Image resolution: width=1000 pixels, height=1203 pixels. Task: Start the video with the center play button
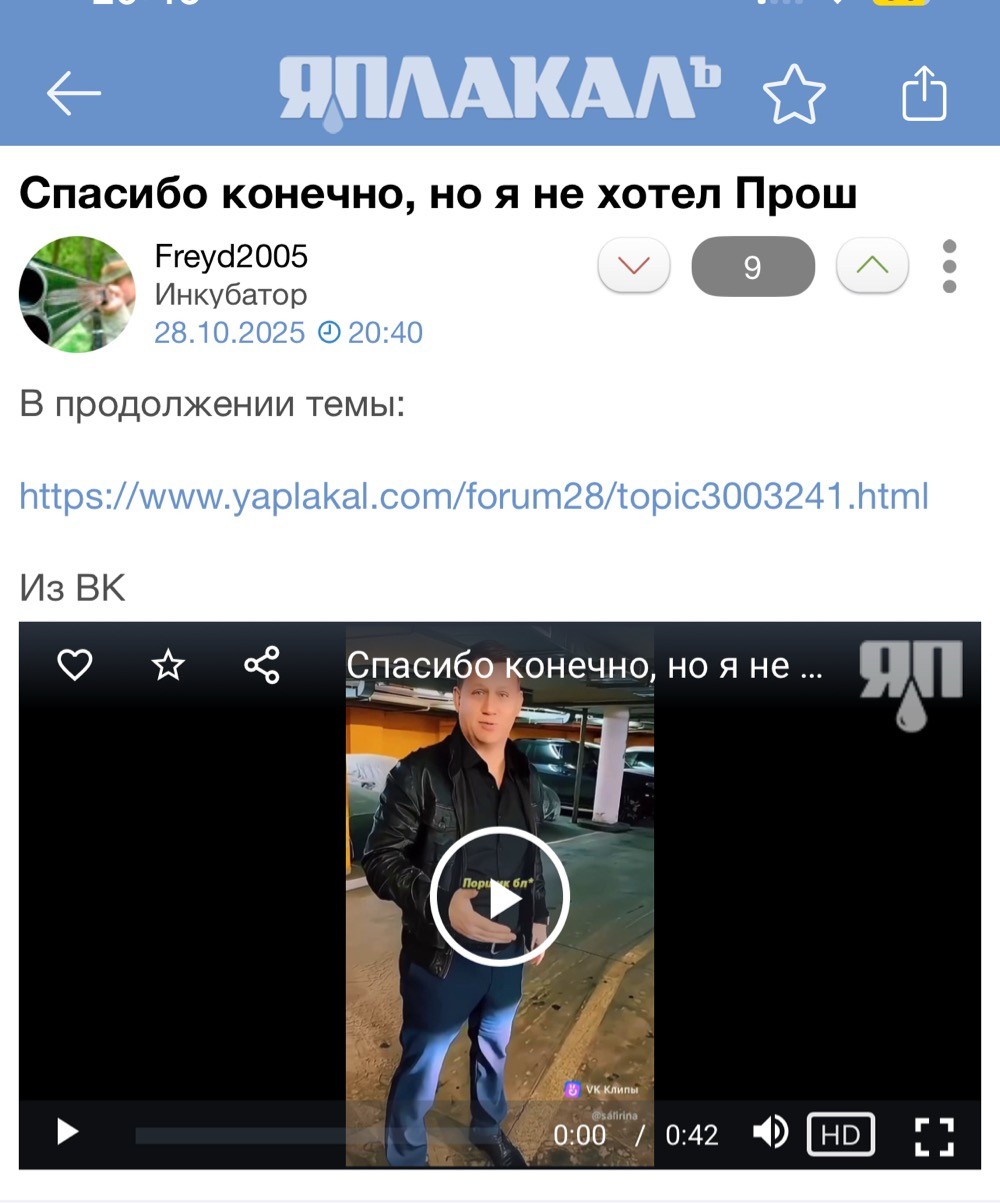499,897
